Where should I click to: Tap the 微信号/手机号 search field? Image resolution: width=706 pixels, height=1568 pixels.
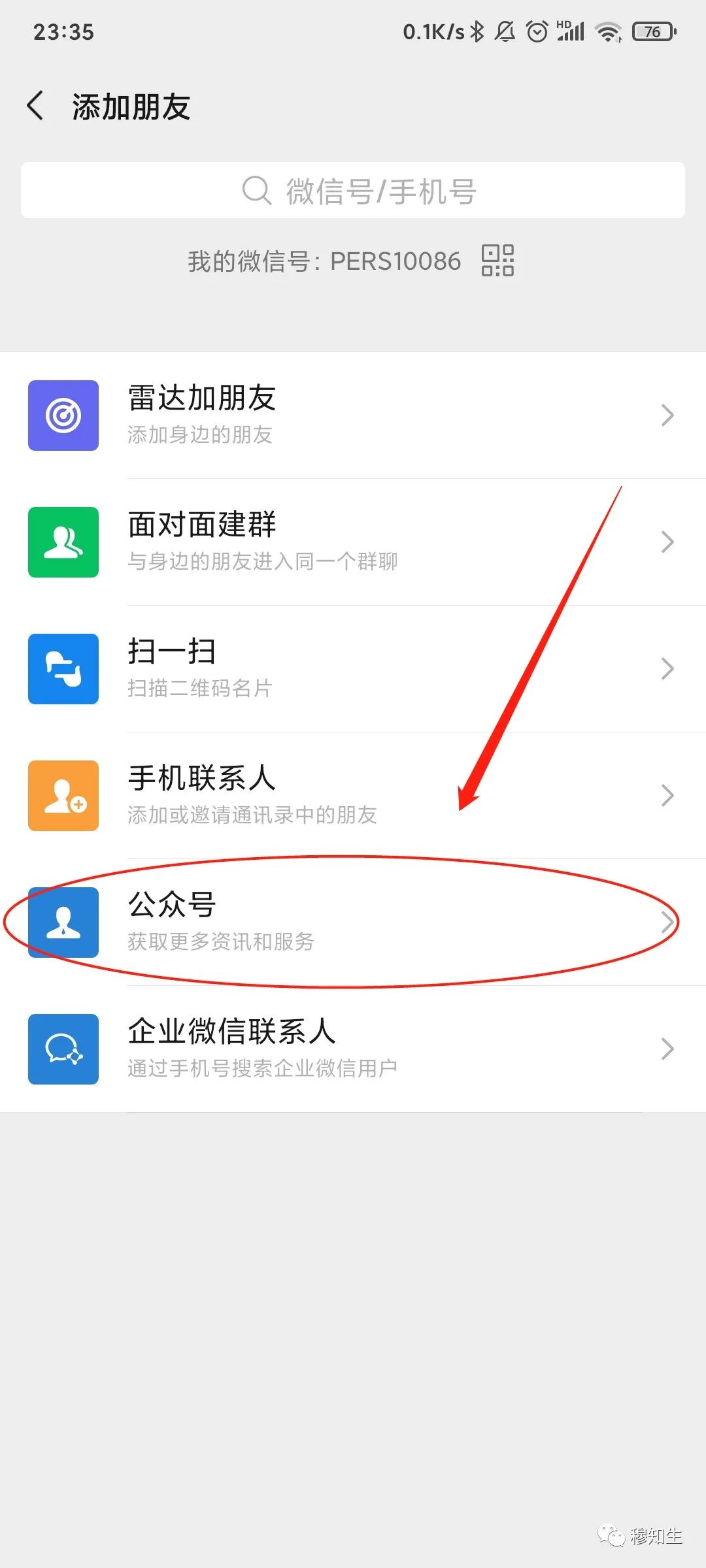[x=353, y=190]
